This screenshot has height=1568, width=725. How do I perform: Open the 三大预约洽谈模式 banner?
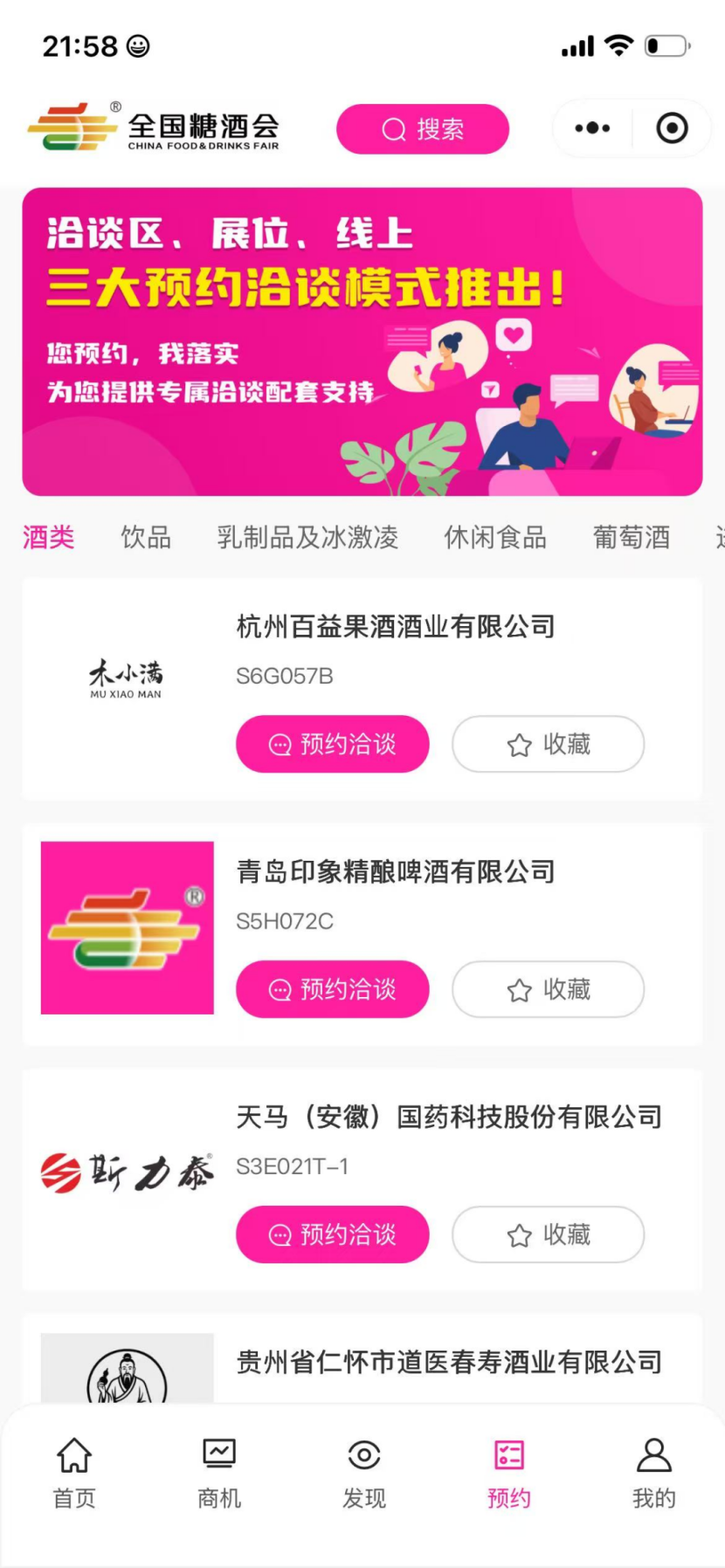(x=362, y=341)
